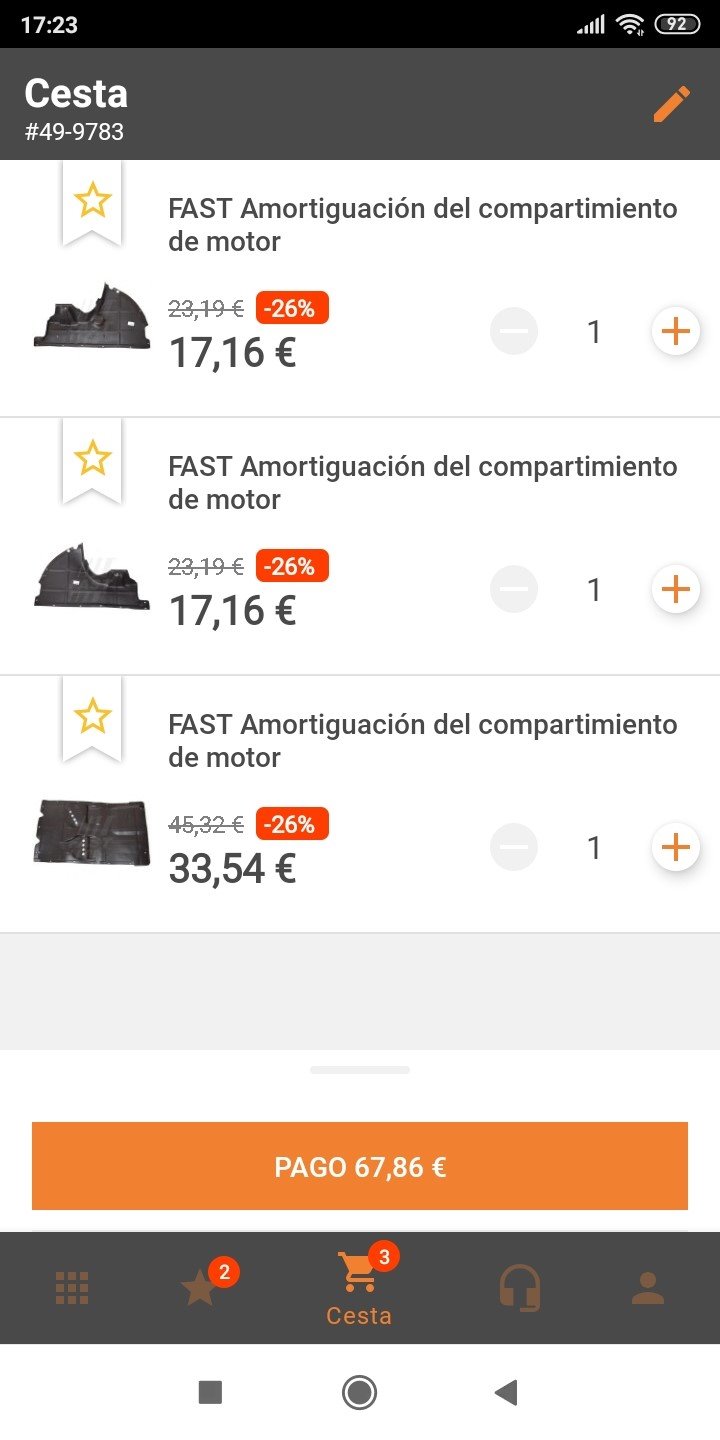Go to the system home screen

tap(359, 1392)
